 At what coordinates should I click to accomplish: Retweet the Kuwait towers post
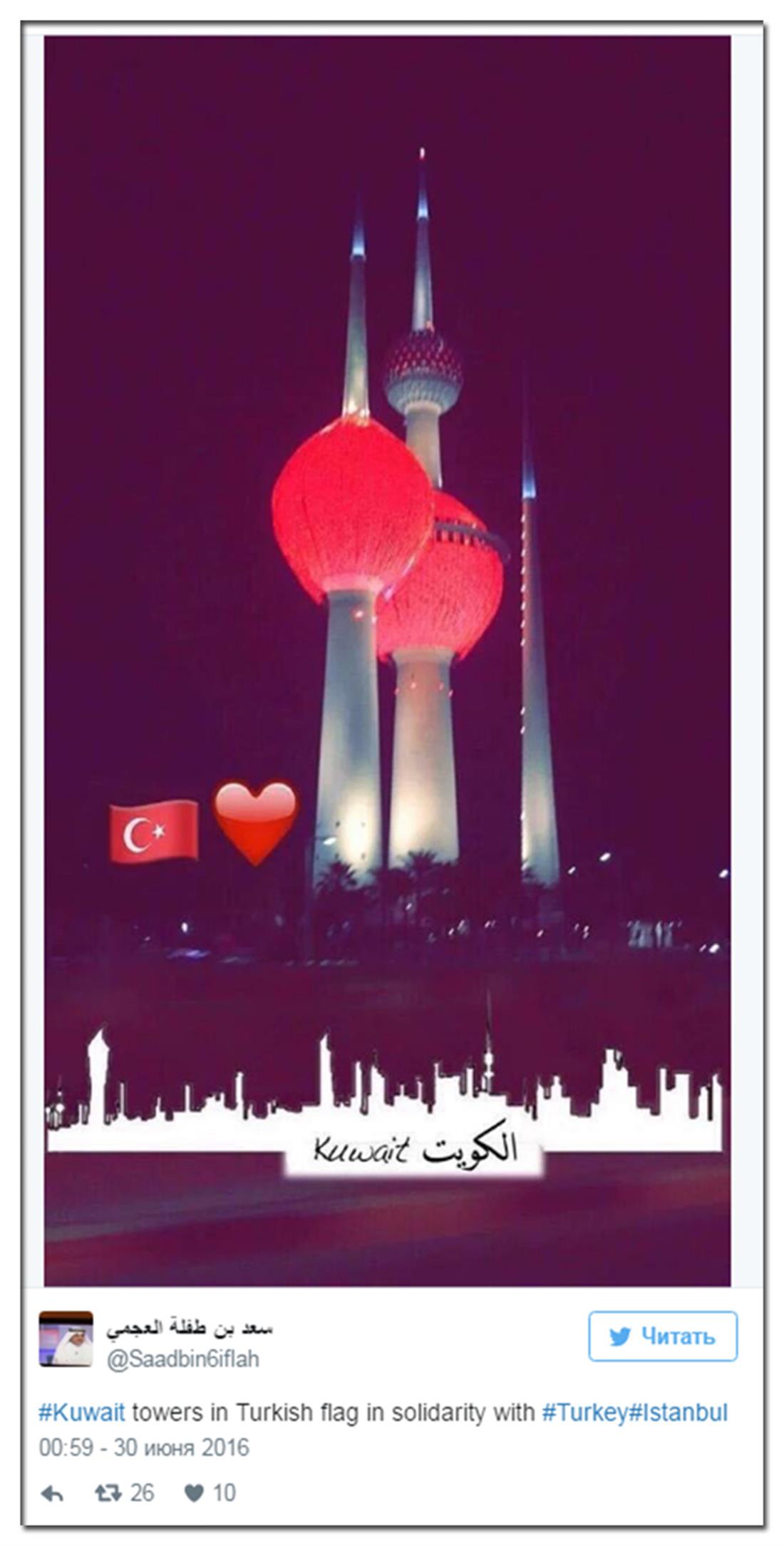pos(108,1493)
